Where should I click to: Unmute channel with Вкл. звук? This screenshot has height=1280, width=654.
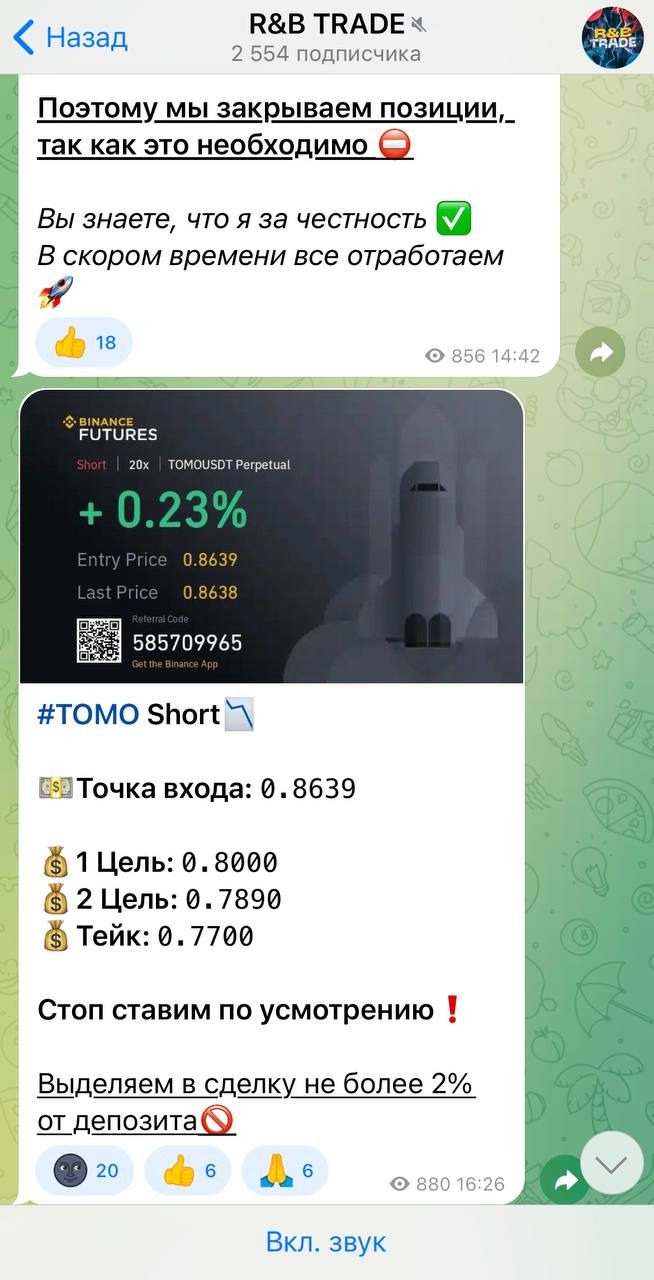326,1242
